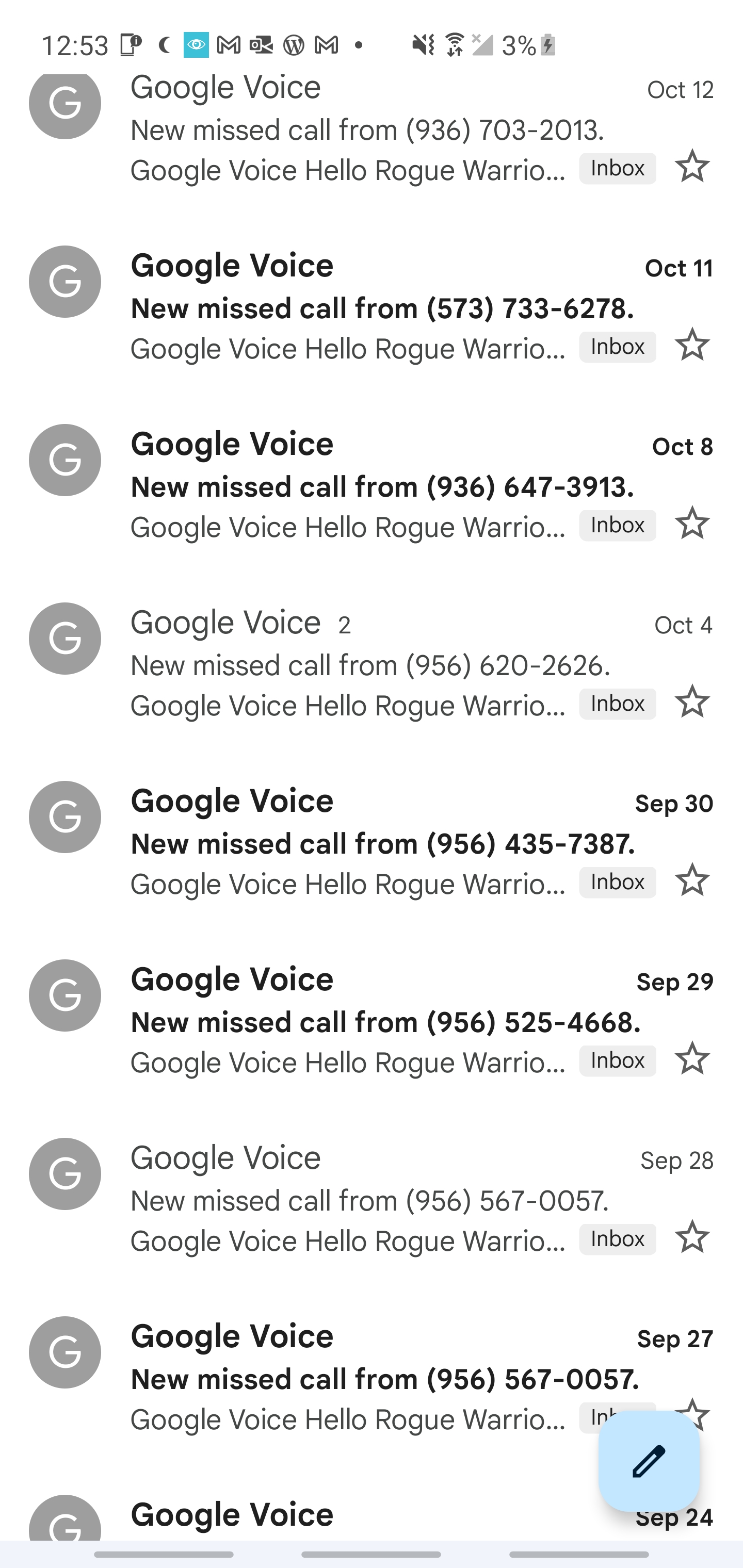Star the Oct 11 Google Voice email

click(x=692, y=345)
